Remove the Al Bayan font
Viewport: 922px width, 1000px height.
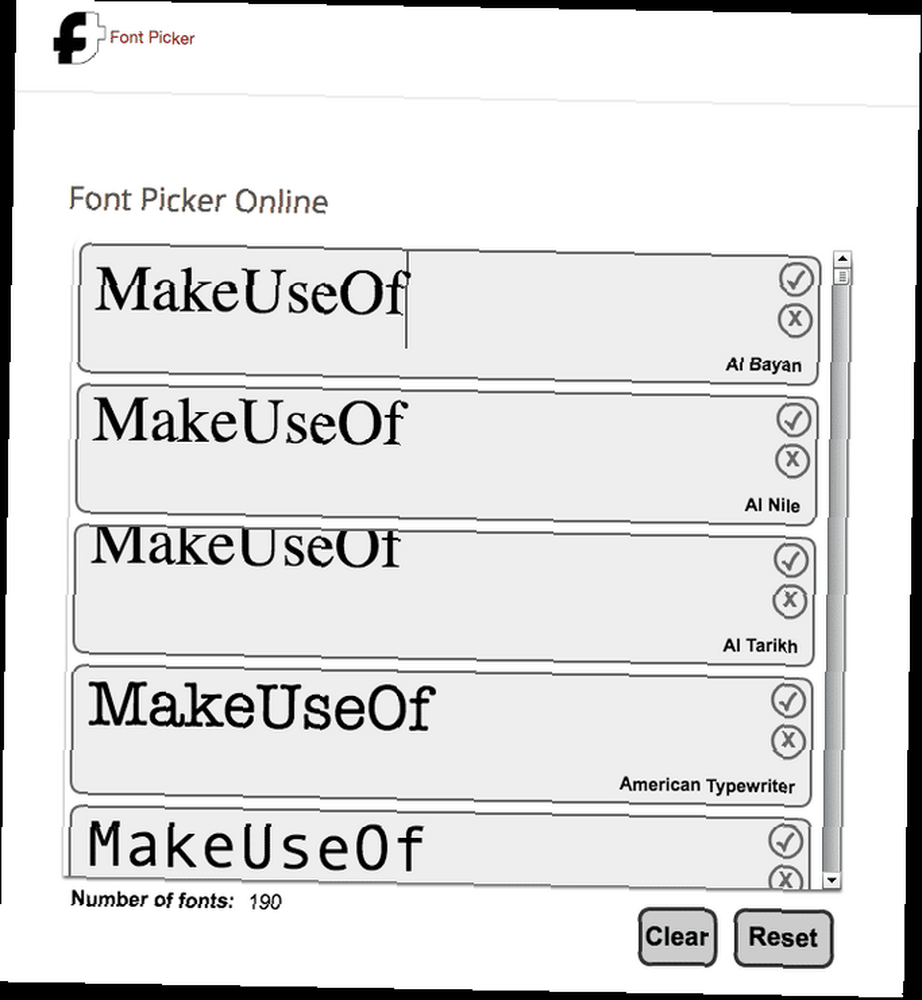pyautogui.click(x=796, y=319)
